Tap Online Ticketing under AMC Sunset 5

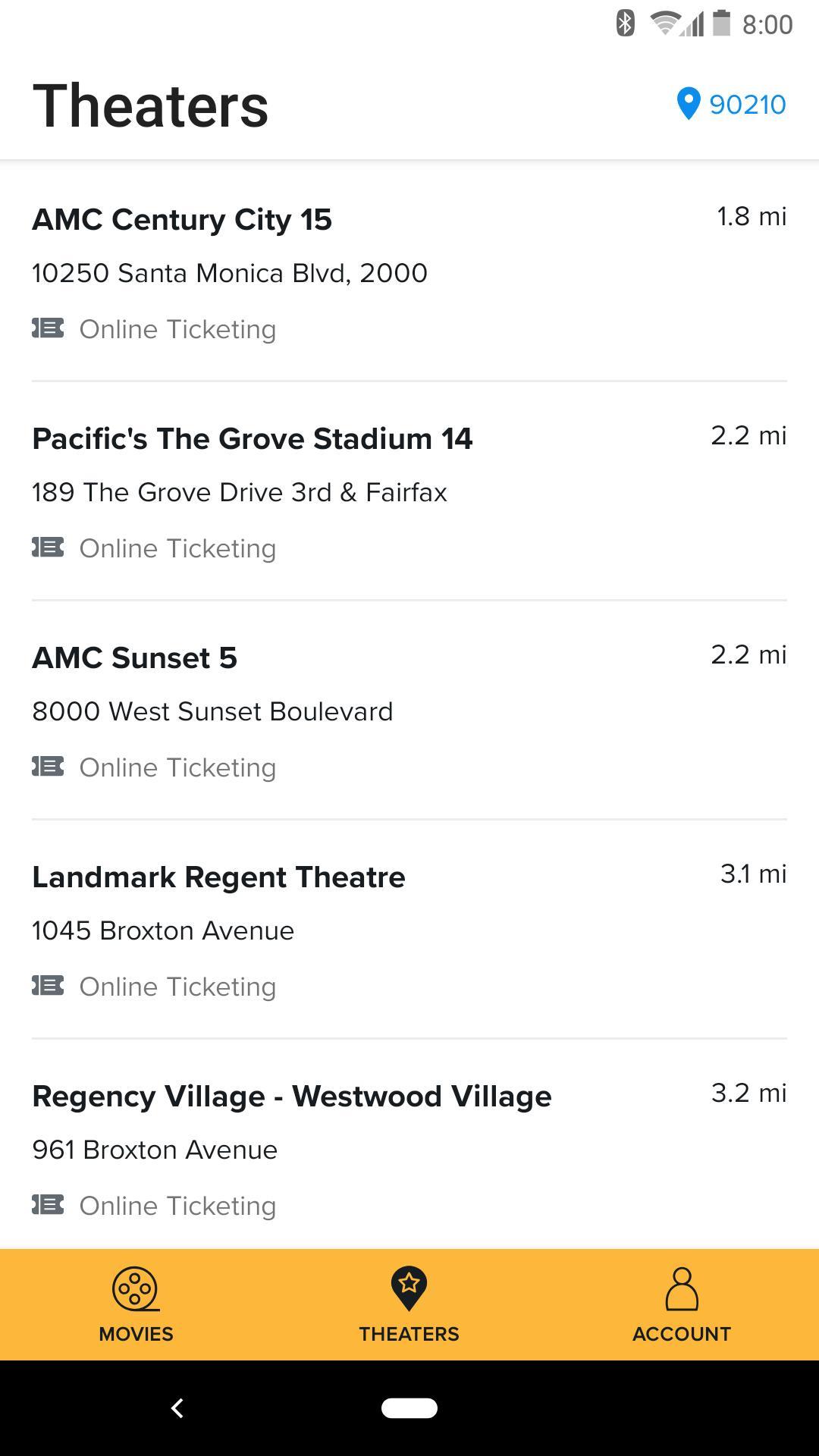[x=177, y=767]
